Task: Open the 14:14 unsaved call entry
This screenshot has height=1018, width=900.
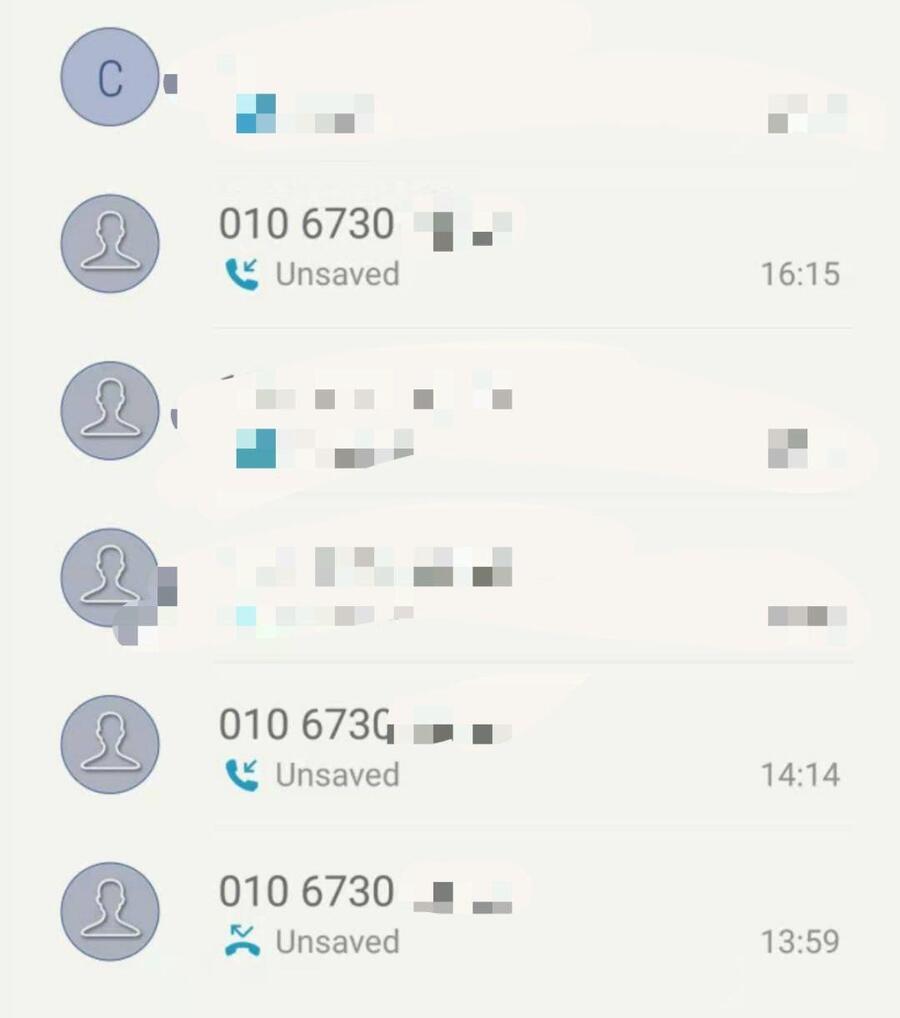Action: [530, 747]
